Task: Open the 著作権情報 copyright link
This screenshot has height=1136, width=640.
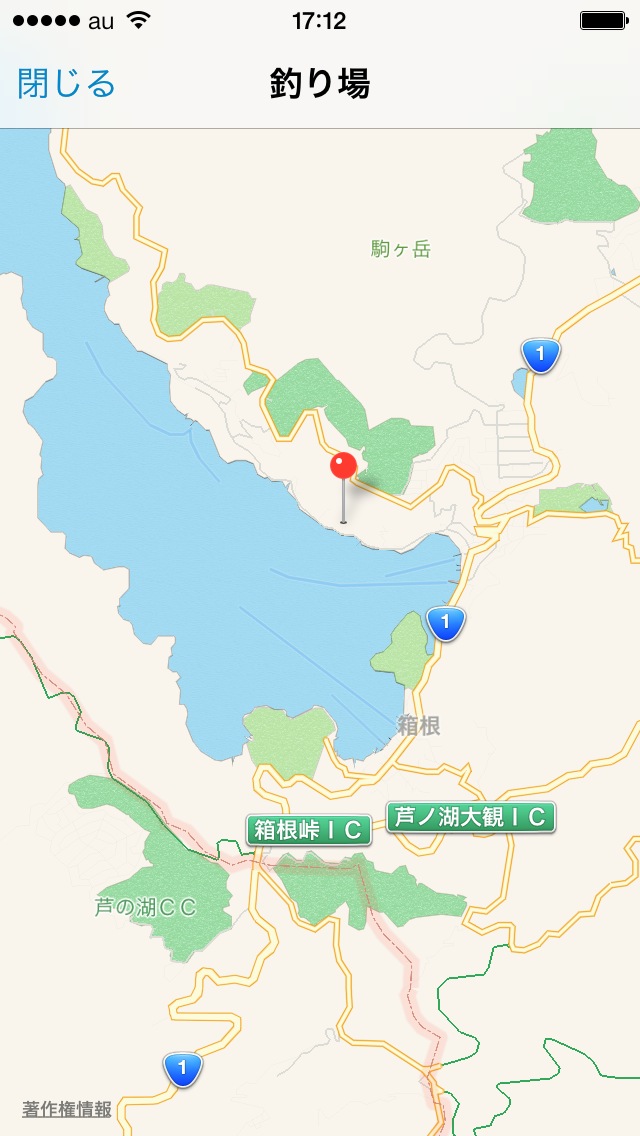Action: click(x=67, y=1109)
